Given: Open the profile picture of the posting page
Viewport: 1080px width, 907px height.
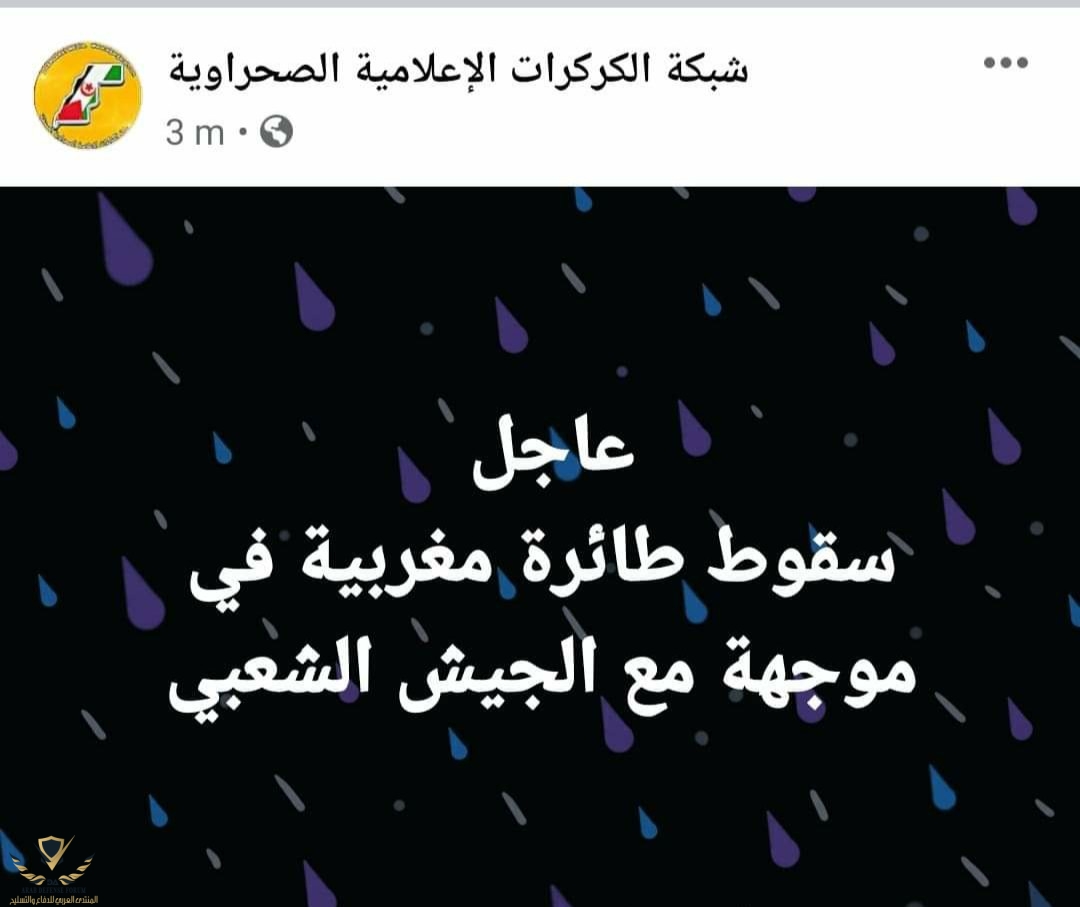Looking at the screenshot, I should click(87, 93).
